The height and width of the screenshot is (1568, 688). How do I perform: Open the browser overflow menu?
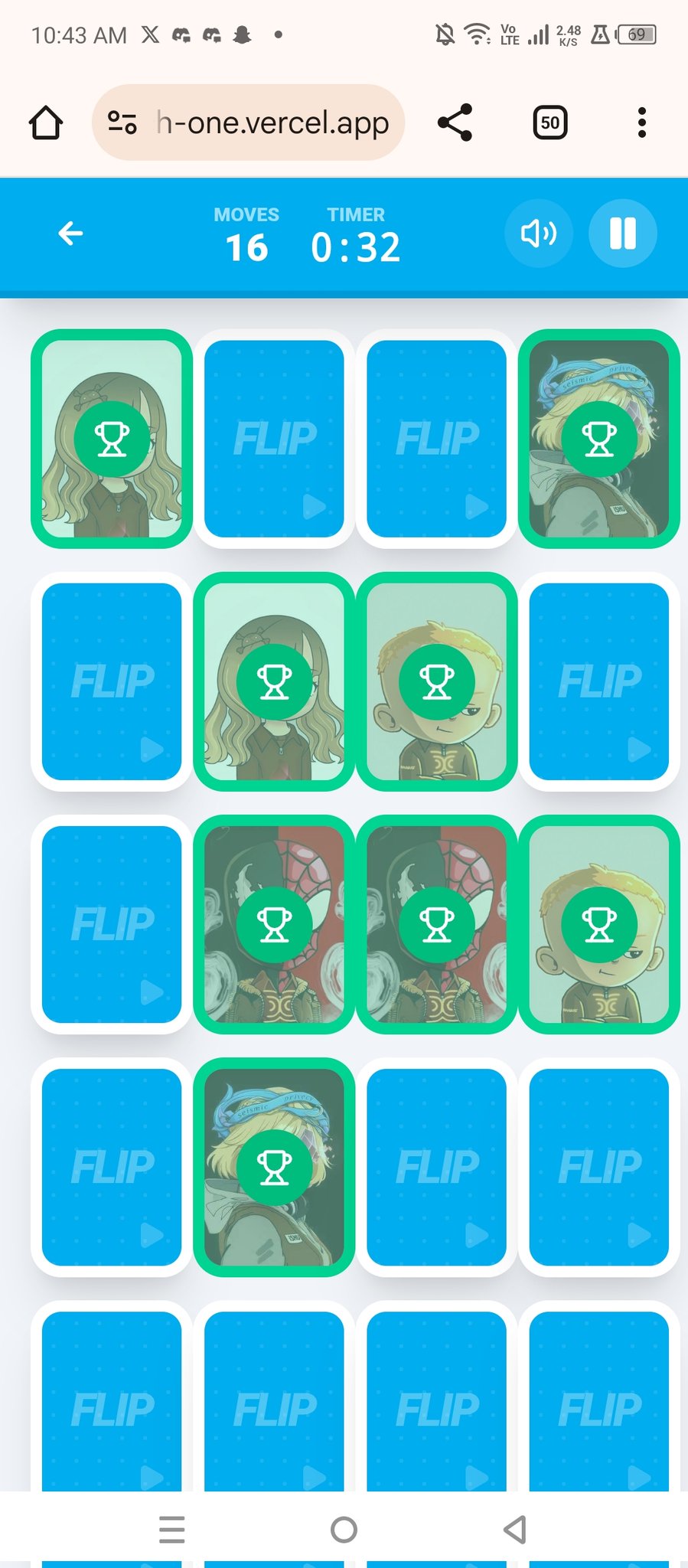(641, 122)
